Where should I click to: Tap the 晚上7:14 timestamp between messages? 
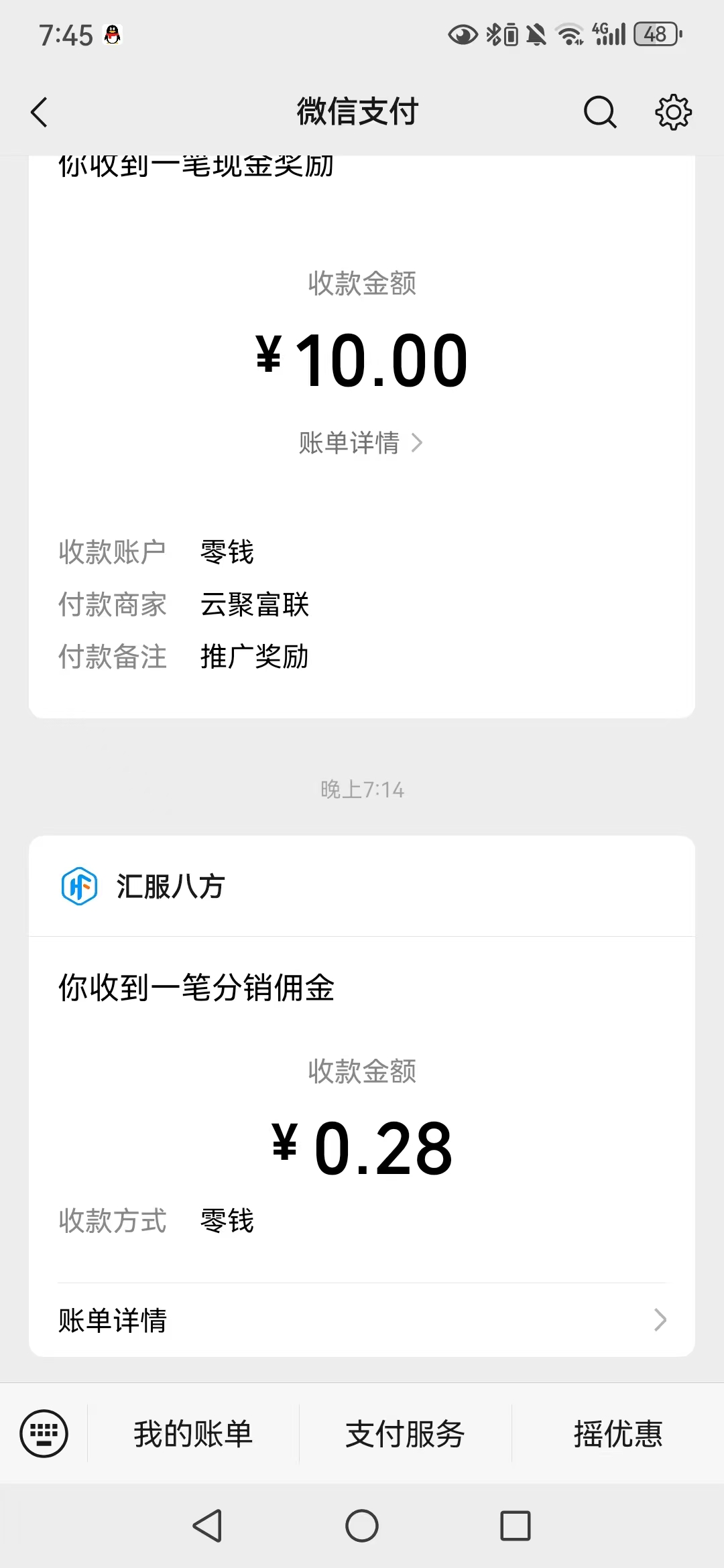click(362, 789)
